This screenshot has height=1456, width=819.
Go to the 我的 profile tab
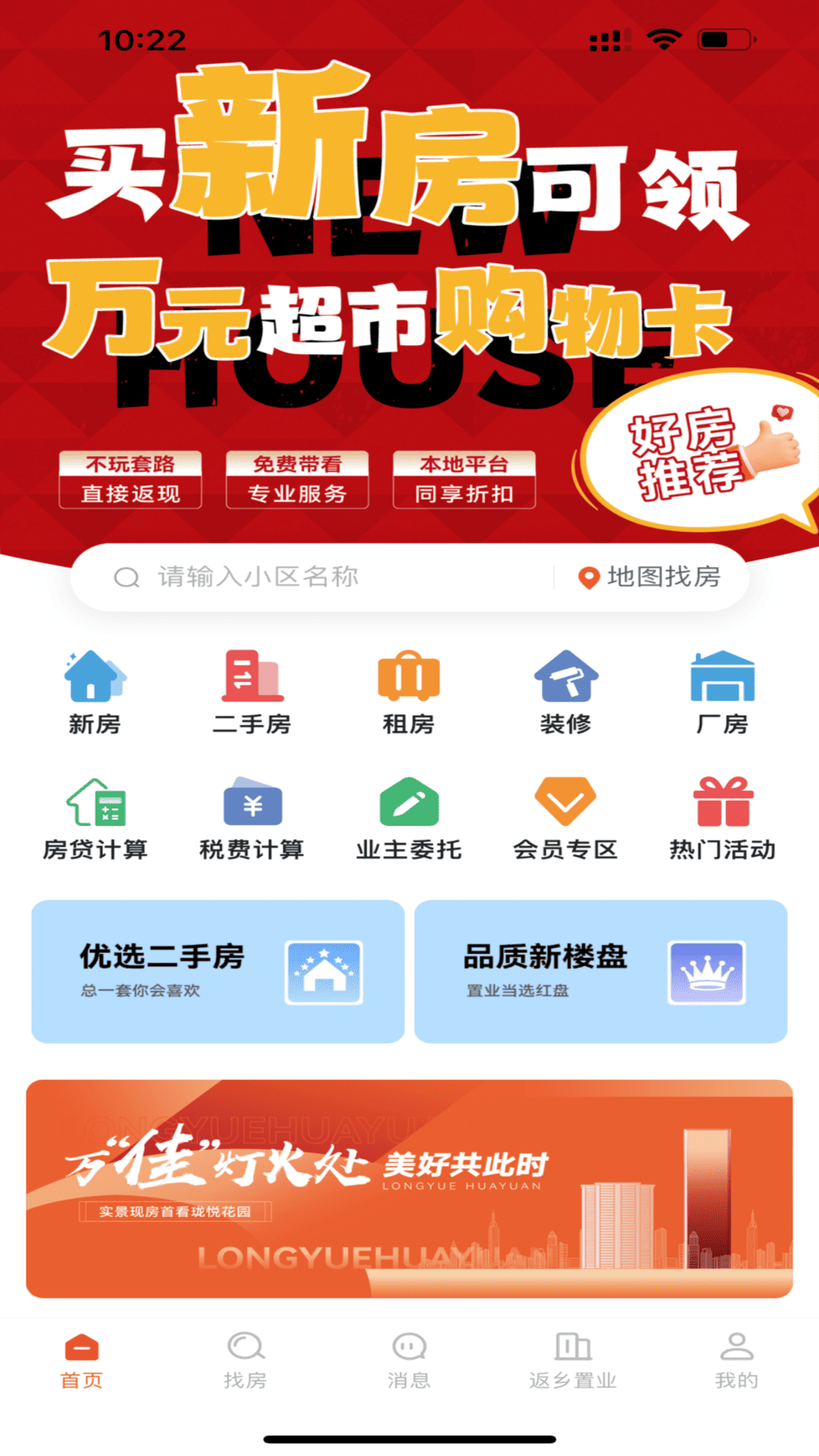pos(736,1360)
